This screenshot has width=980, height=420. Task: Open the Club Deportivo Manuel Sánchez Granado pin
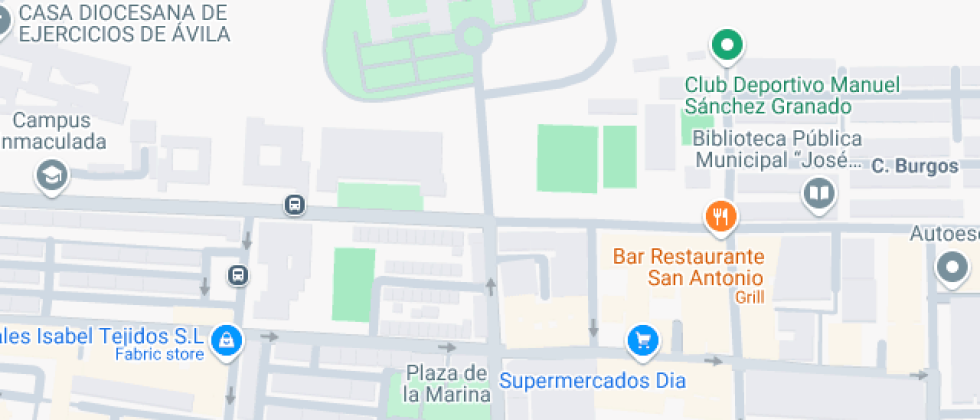point(726,45)
